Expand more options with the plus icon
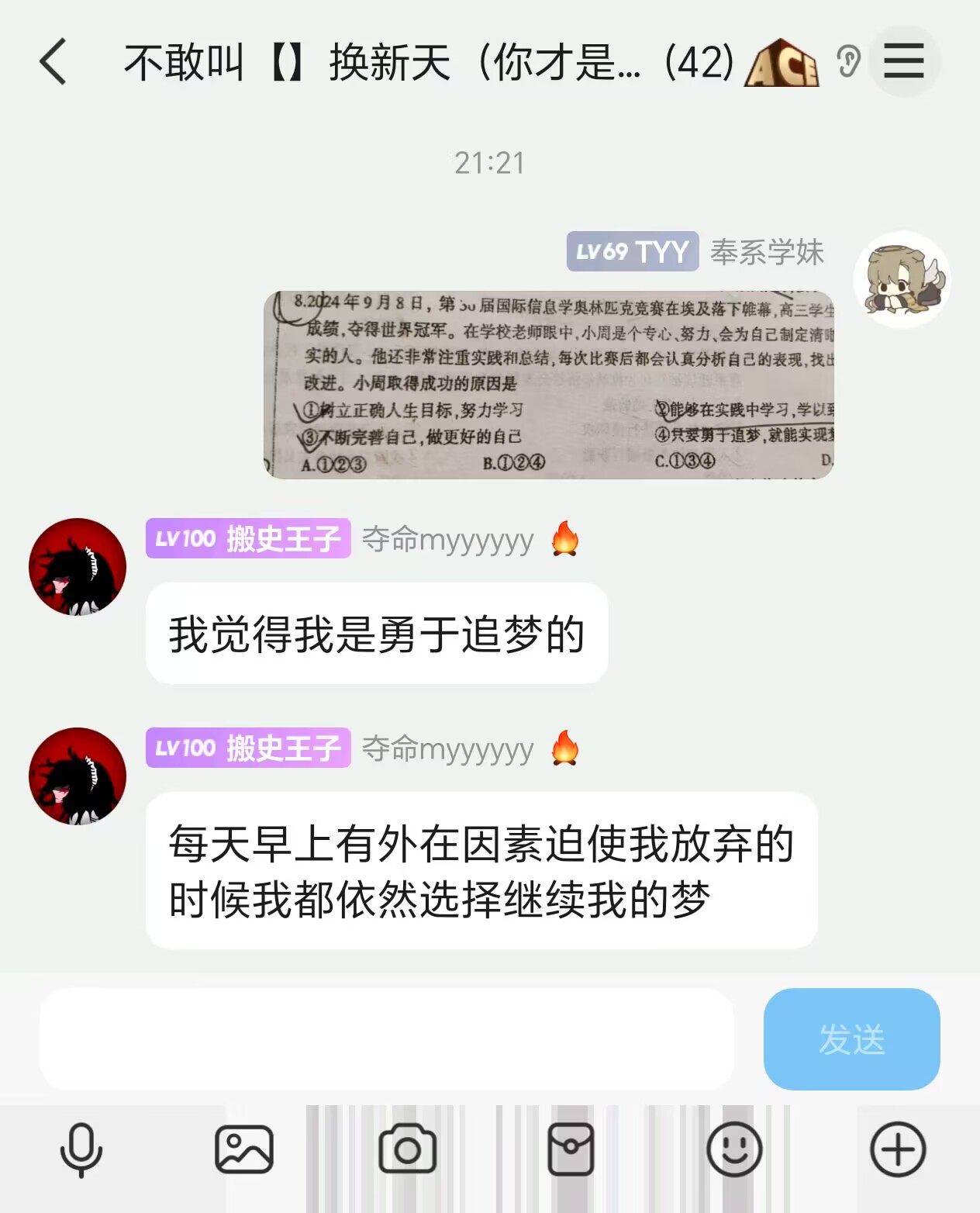The height and width of the screenshot is (1213, 980). [898, 1149]
